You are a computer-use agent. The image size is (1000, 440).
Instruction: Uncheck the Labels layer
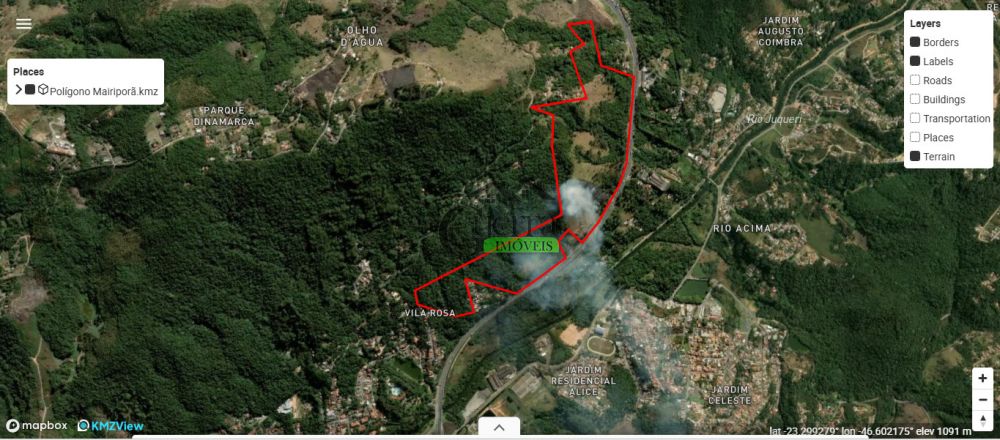click(x=915, y=61)
